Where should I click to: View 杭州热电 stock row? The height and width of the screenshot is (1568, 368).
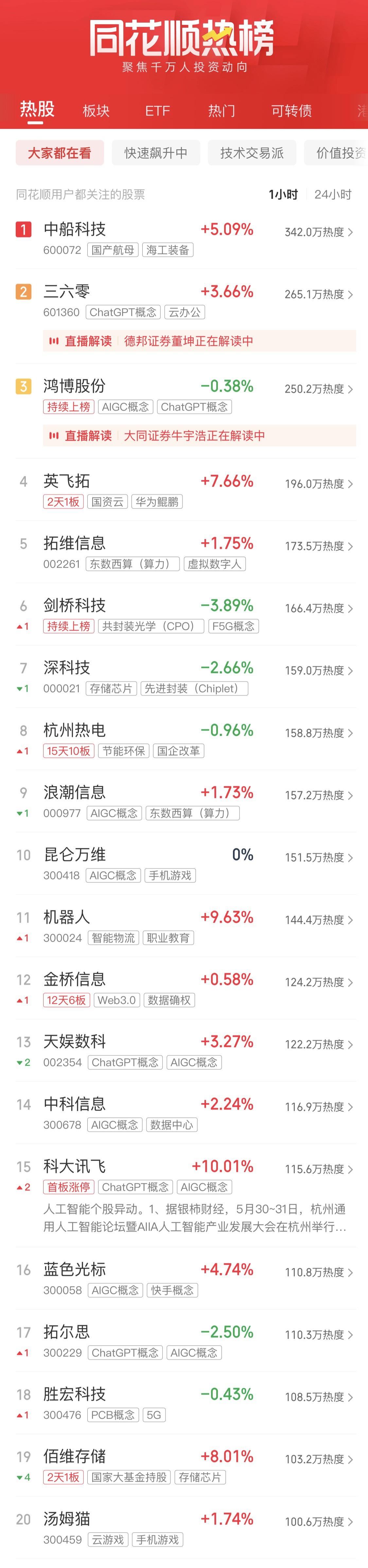tap(75, 730)
